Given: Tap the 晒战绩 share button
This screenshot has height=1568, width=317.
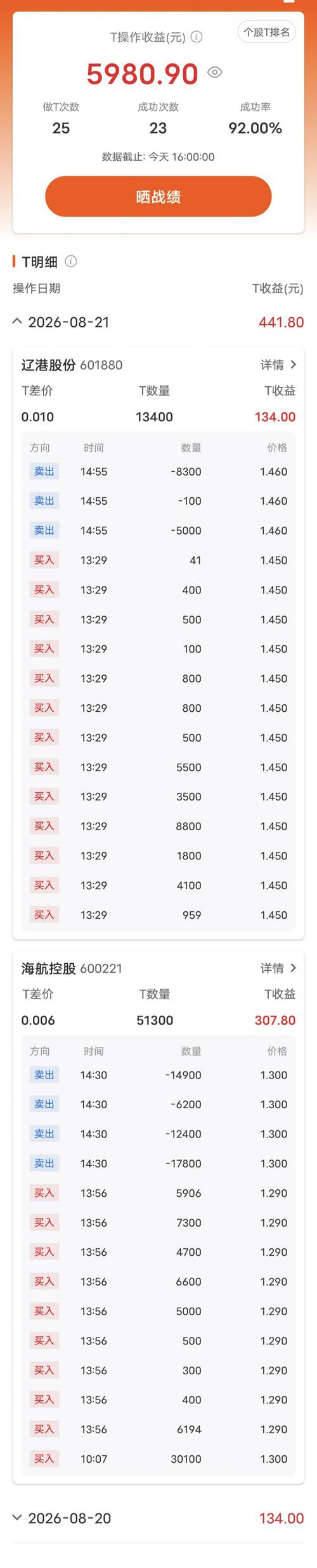Looking at the screenshot, I should [158, 196].
